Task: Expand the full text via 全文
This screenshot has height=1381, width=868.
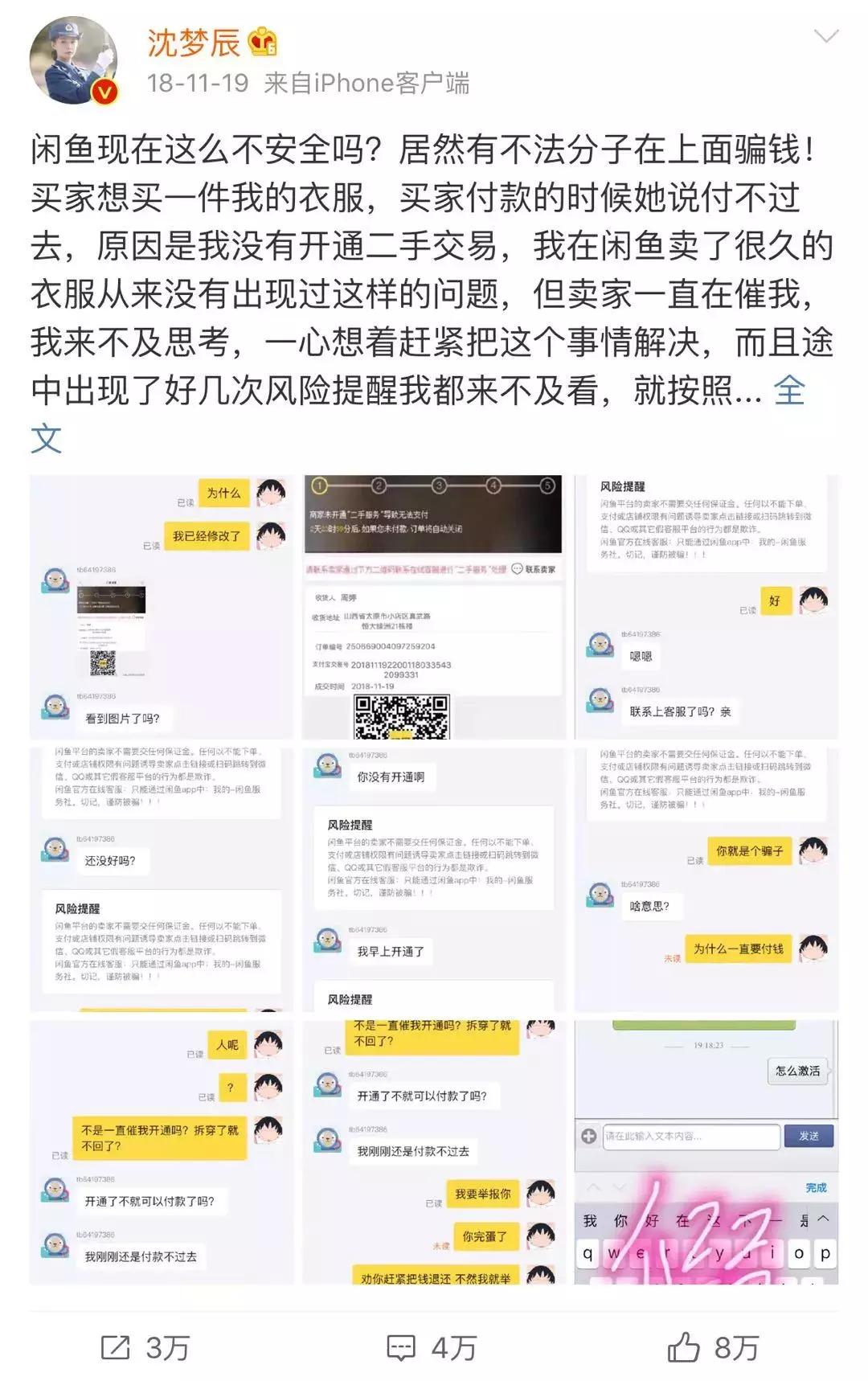Action: coord(788,392)
